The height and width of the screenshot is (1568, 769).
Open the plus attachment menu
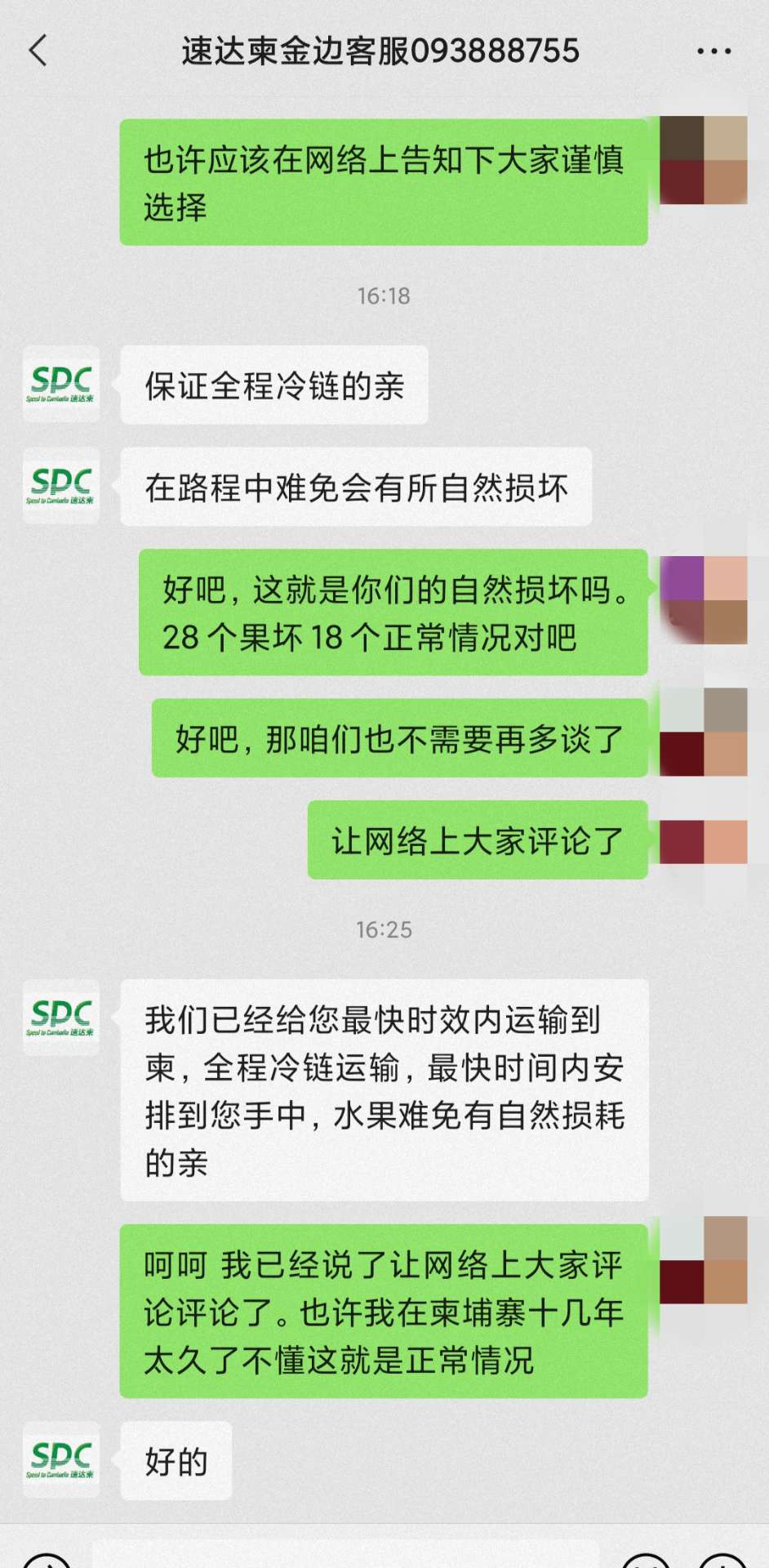(x=723, y=1560)
